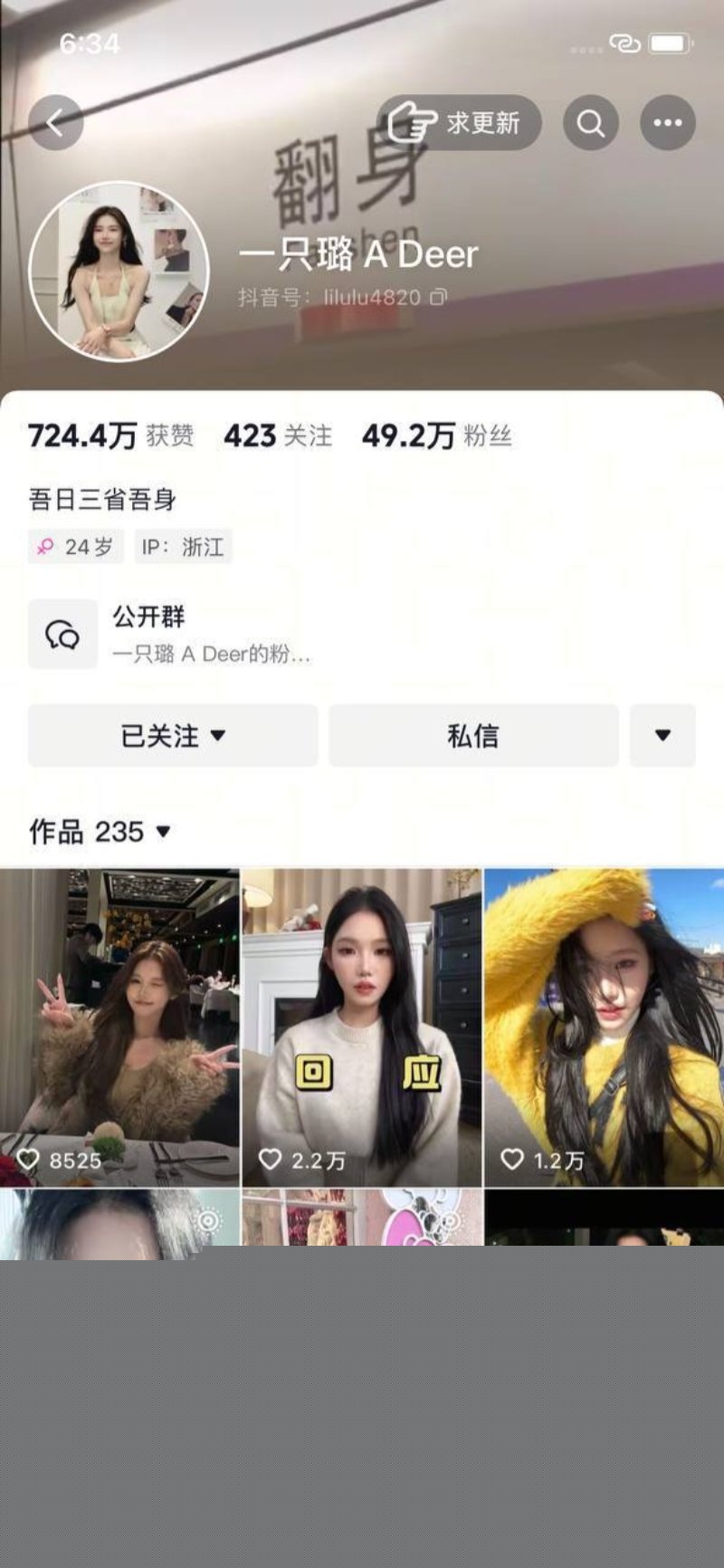Click the 24岁 age tag

coord(75,547)
